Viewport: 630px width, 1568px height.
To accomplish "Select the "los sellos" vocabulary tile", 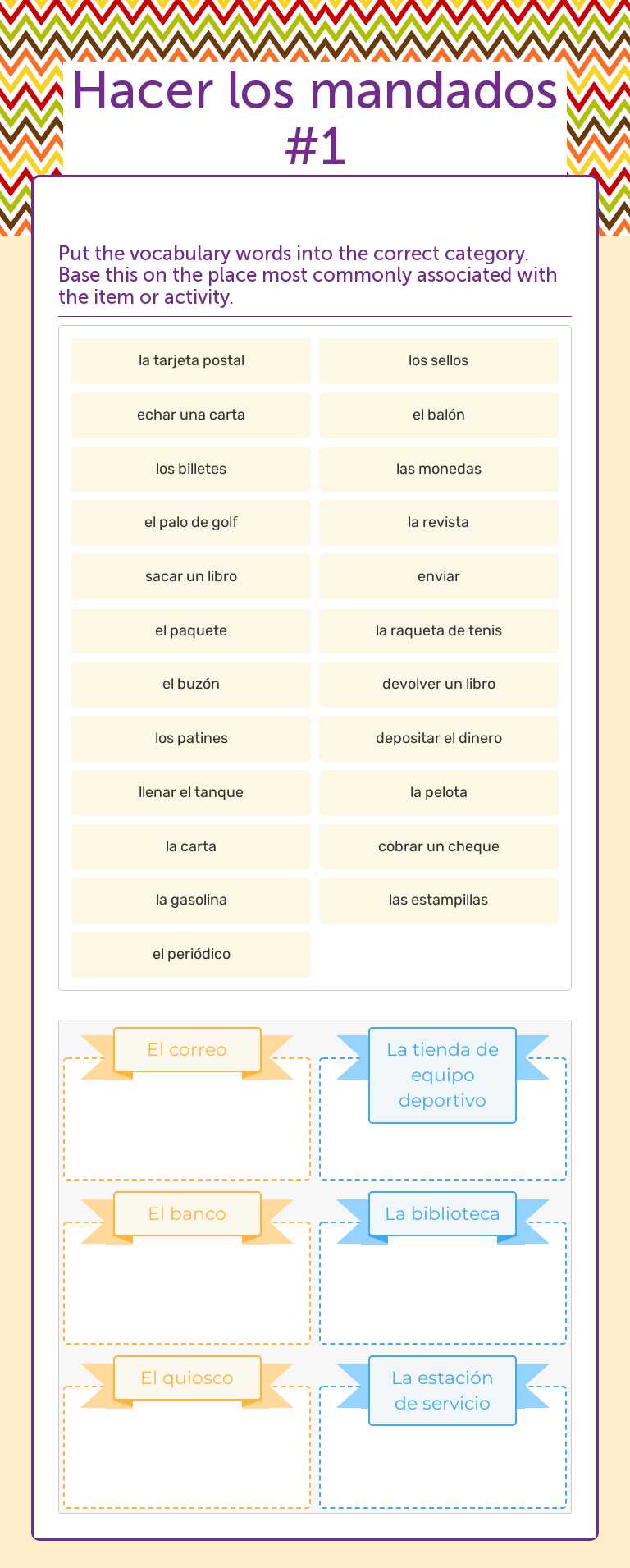I will click(x=439, y=360).
